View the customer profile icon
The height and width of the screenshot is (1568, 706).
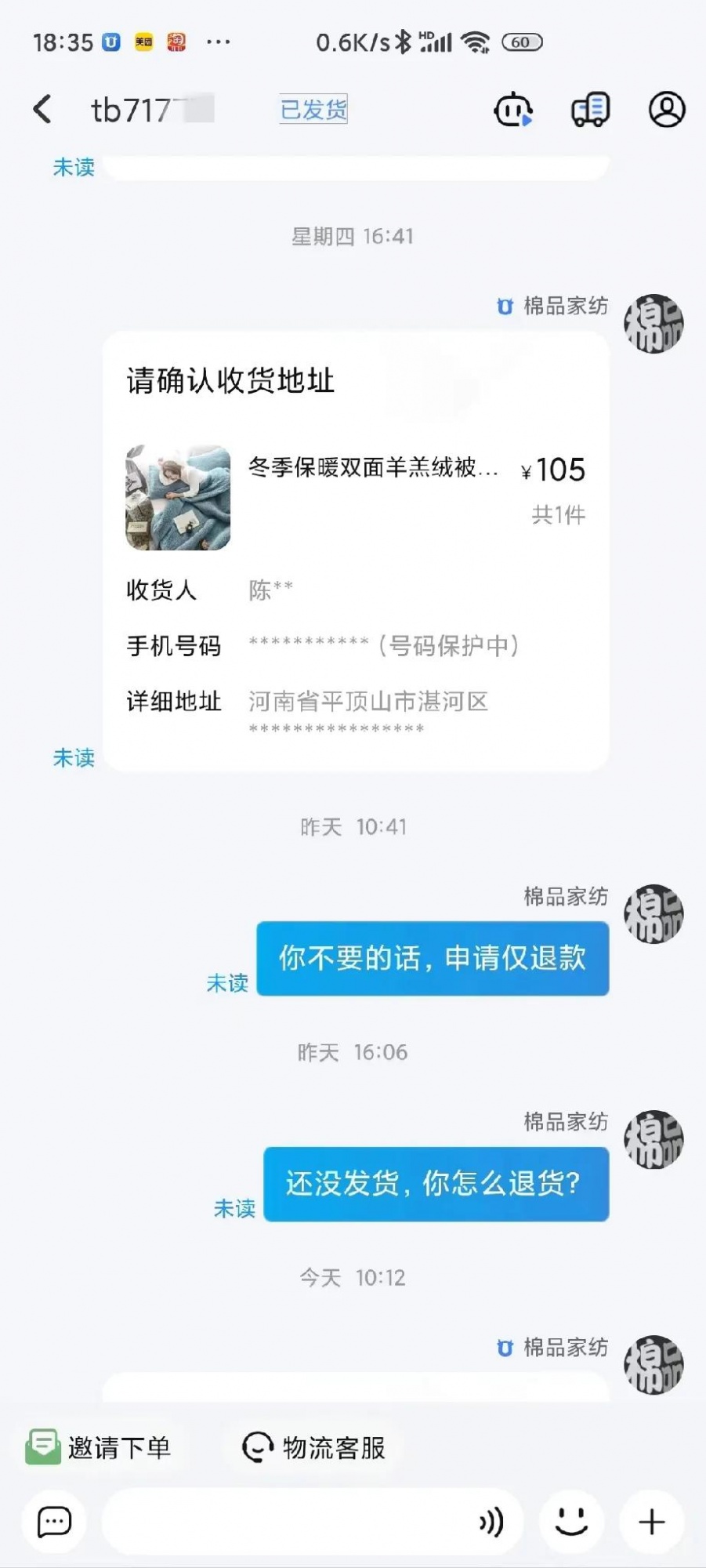(666, 109)
